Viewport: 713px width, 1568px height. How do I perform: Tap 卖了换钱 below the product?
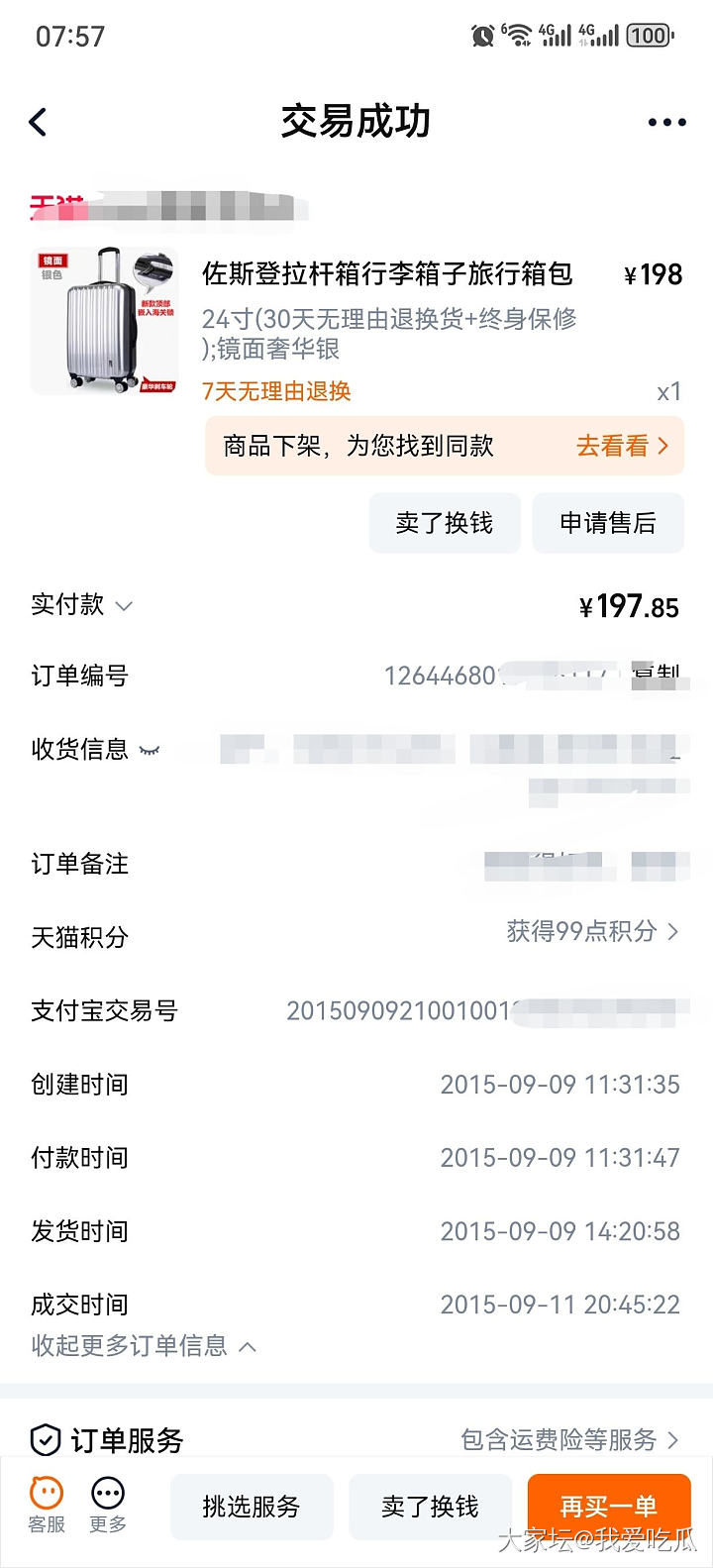(x=445, y=523)
